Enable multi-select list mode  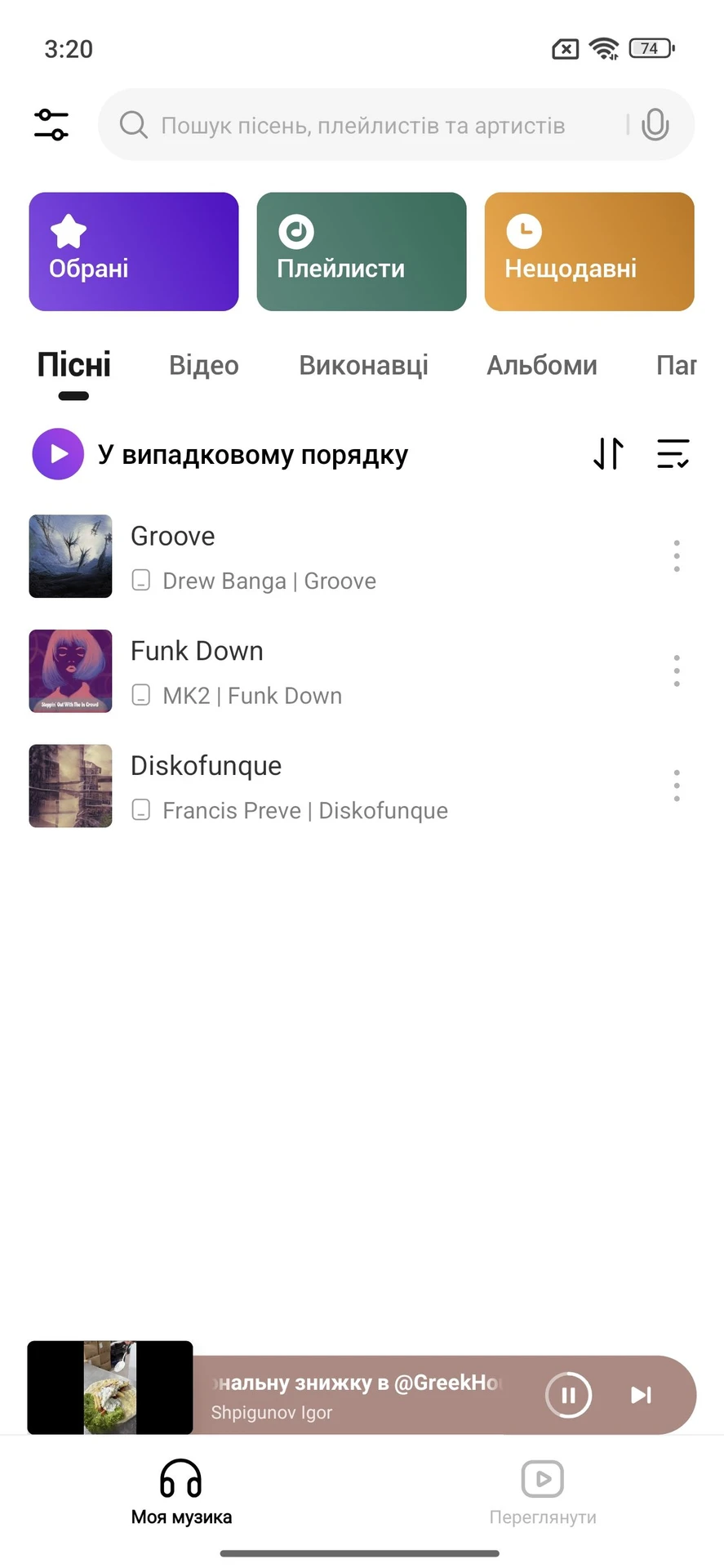(673, 453)
